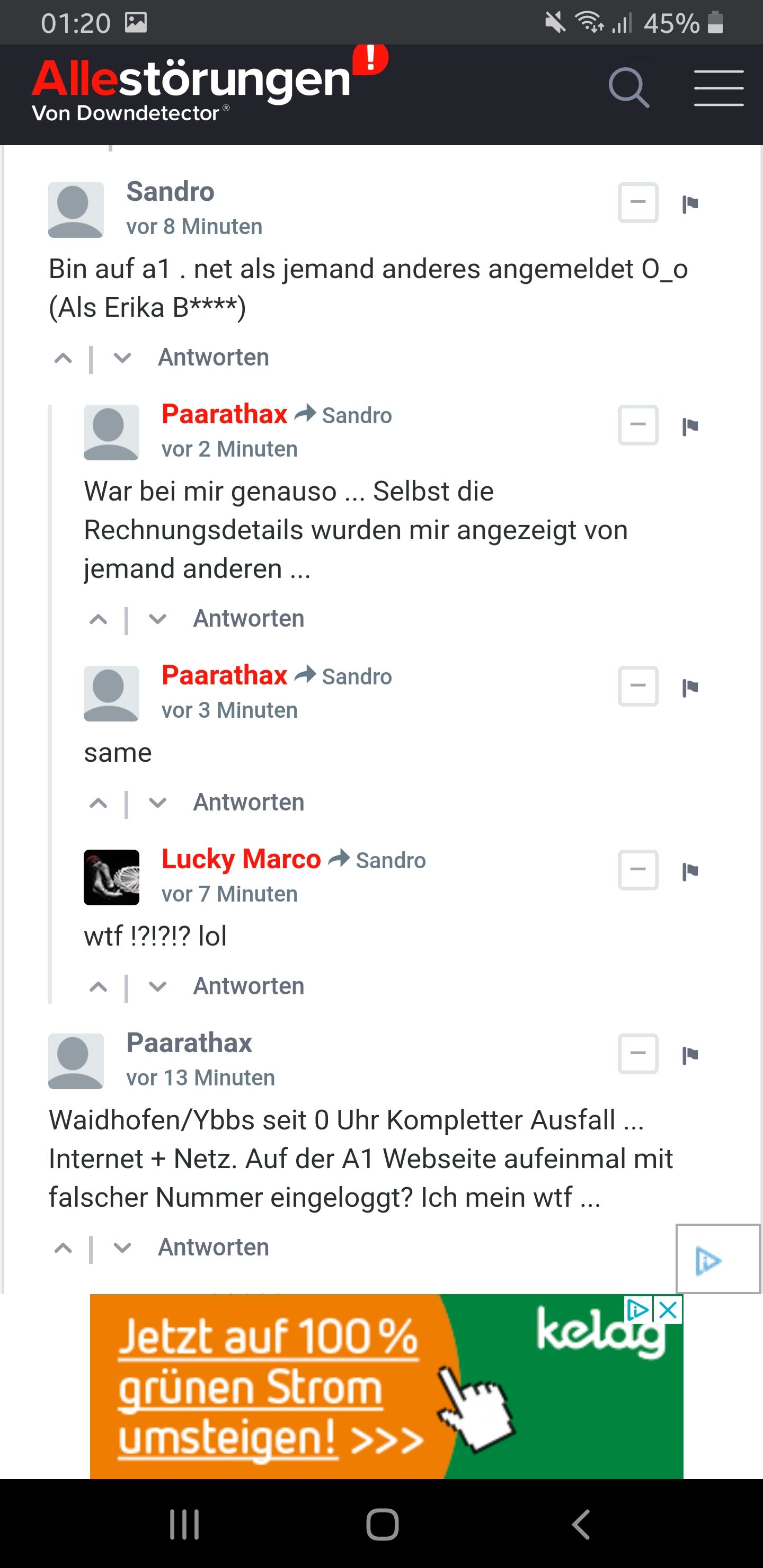
Task: Flag Sandro's comment as inappropriate
Action: point(689,204)
